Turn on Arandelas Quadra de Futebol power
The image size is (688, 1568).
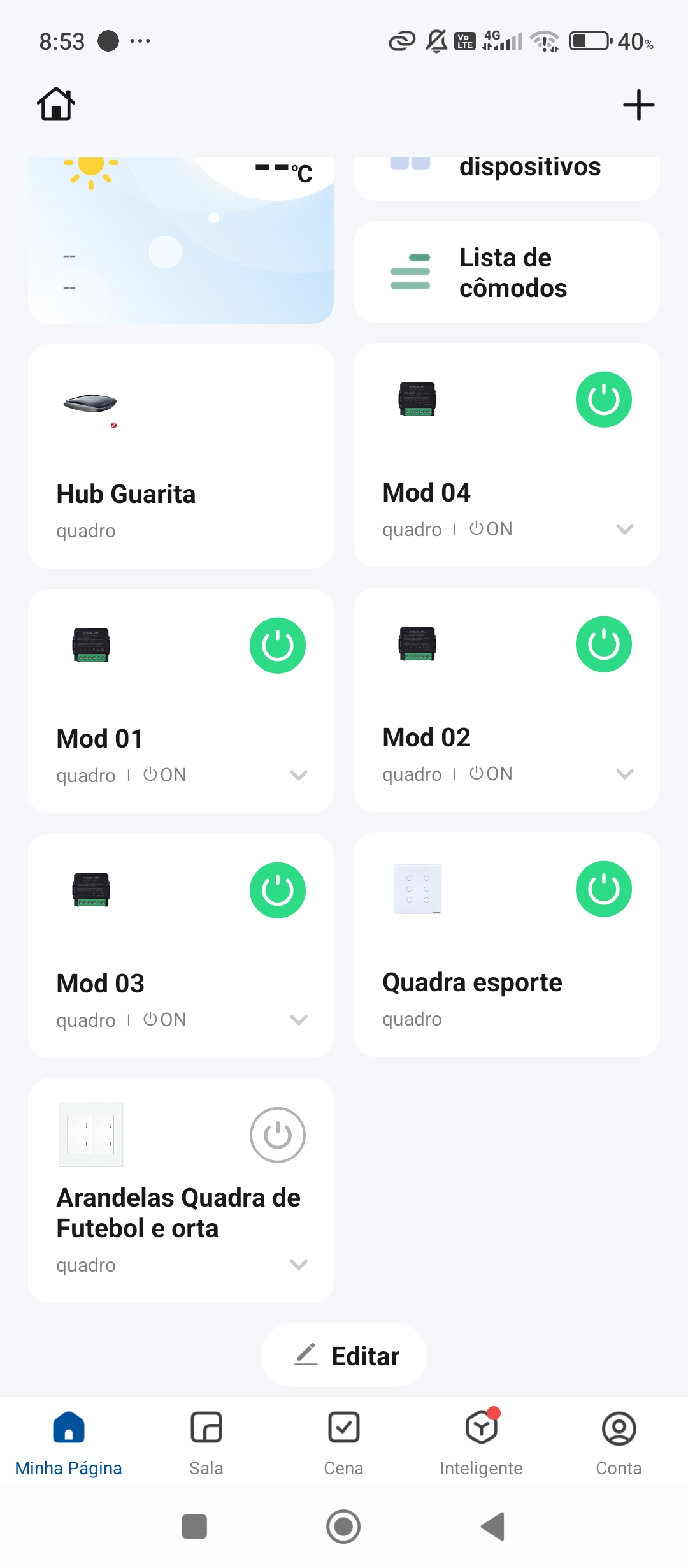(x=277, y=1135)
